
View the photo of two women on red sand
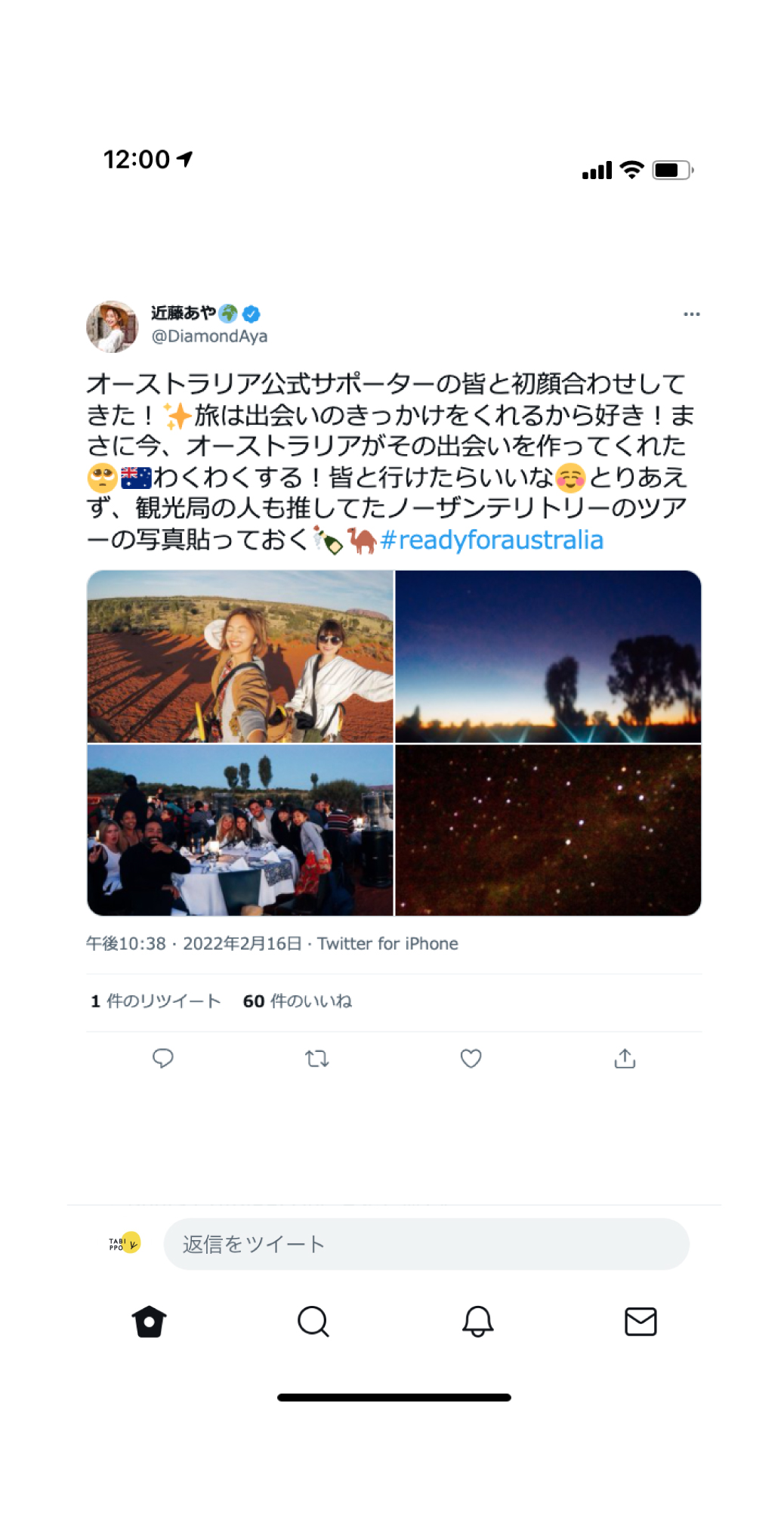click(240, 657)
